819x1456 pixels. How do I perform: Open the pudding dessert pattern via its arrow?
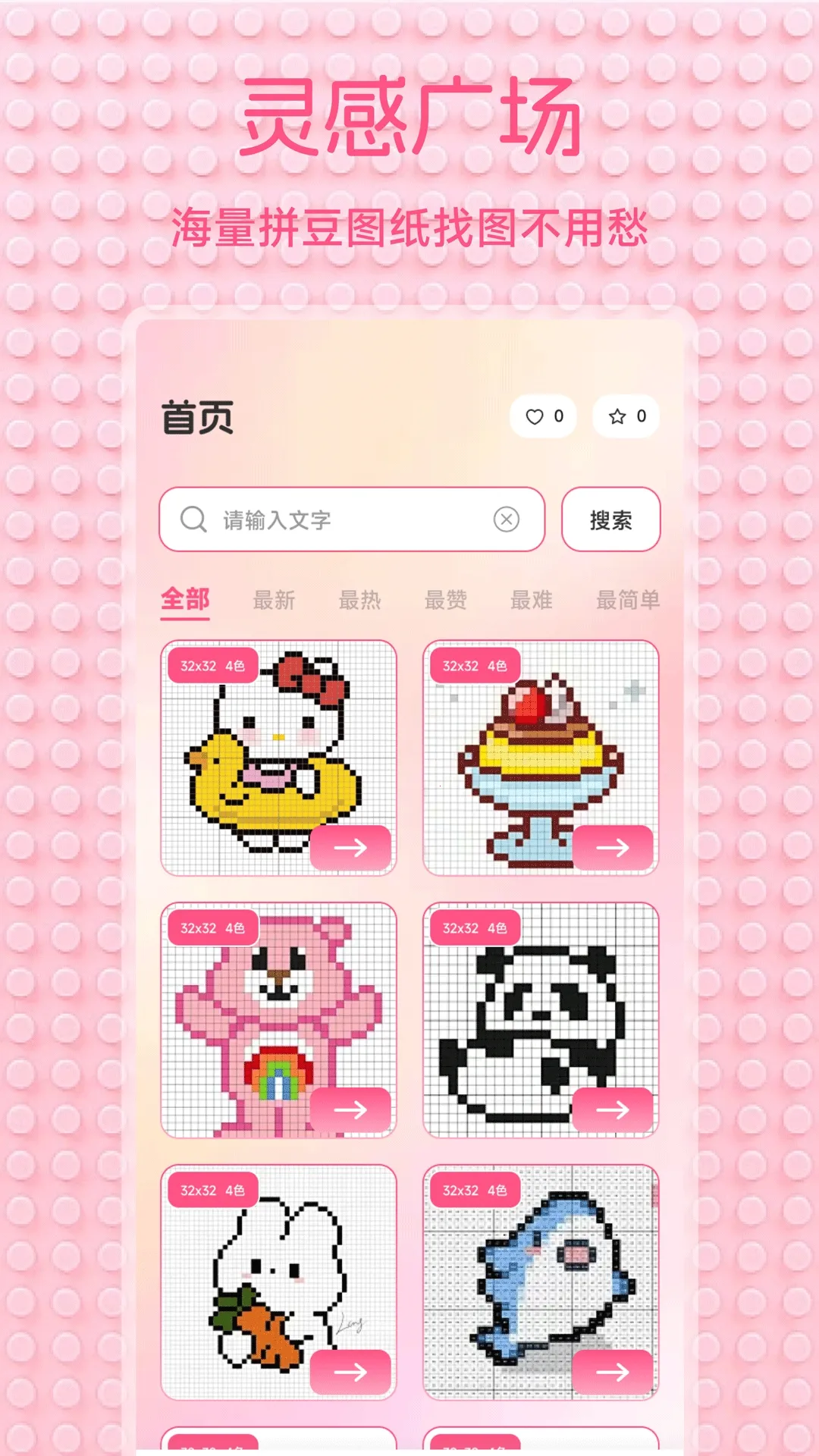[x=614, y=849]
